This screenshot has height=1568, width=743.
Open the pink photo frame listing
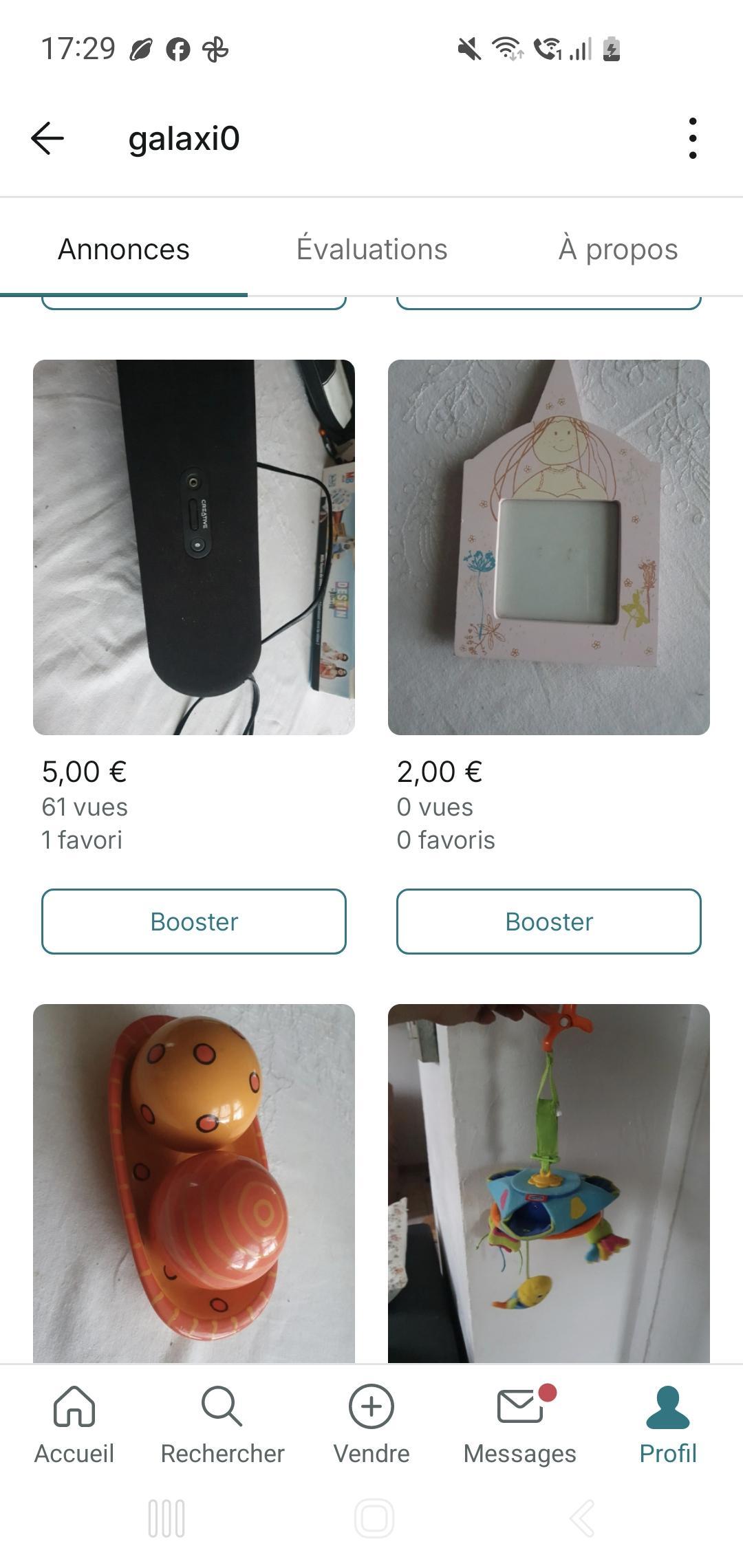click(x=548, y=547)
